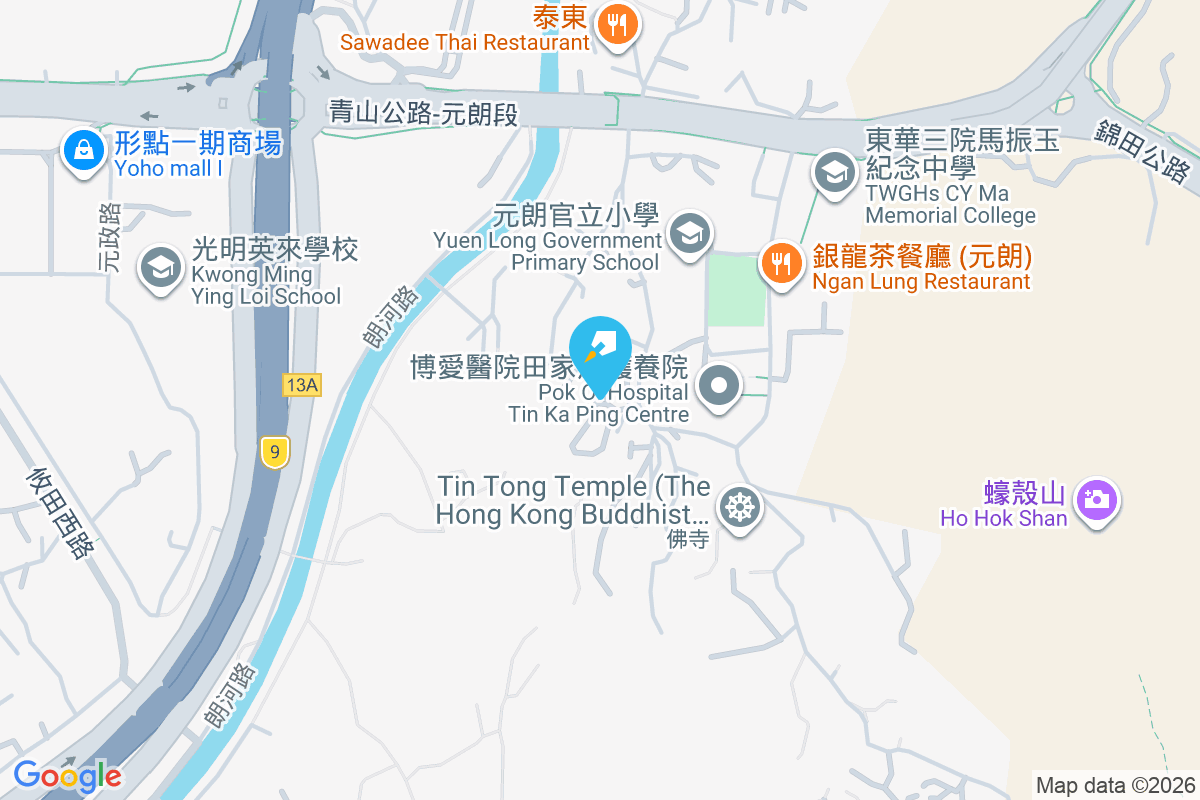Image resolution: width=1200 pixels, height=800 pixels.
Task: Tap the Kwong Ming Ying Loi School marker
Action: coord(160,267)
